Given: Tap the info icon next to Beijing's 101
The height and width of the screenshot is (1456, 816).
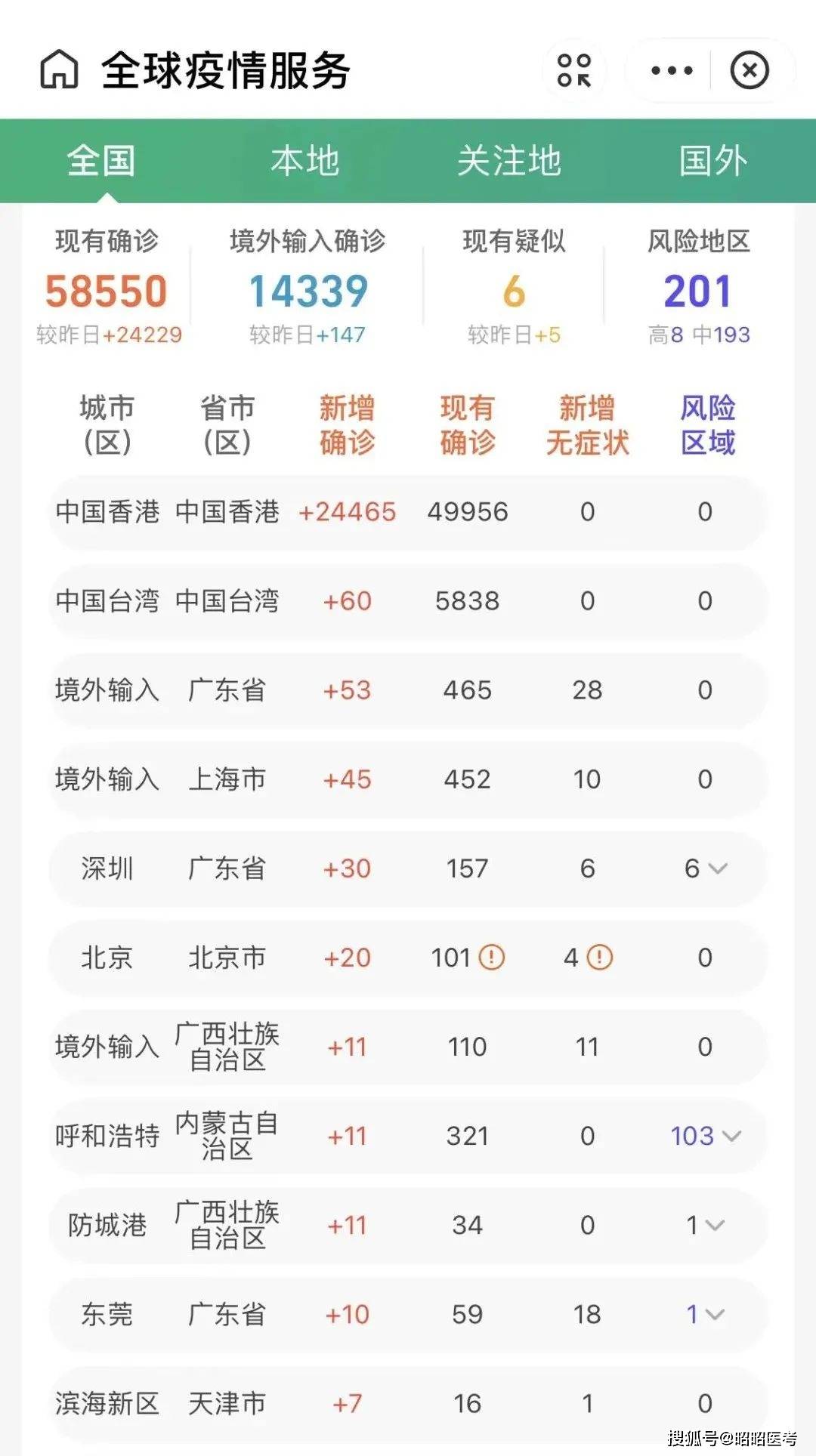Looking at the screenshot, I should [492, 958].
